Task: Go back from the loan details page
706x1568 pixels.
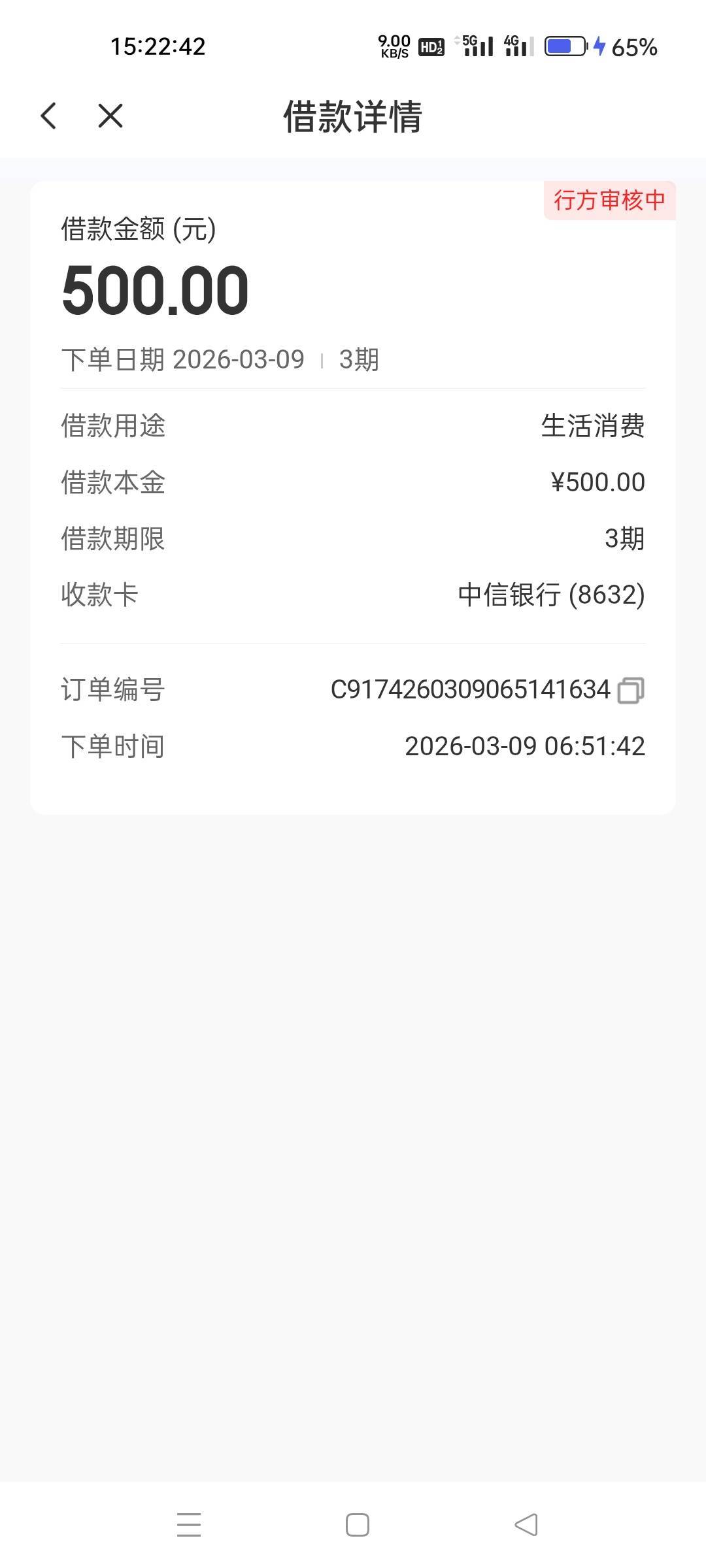Action: click(x=49, y=116)
